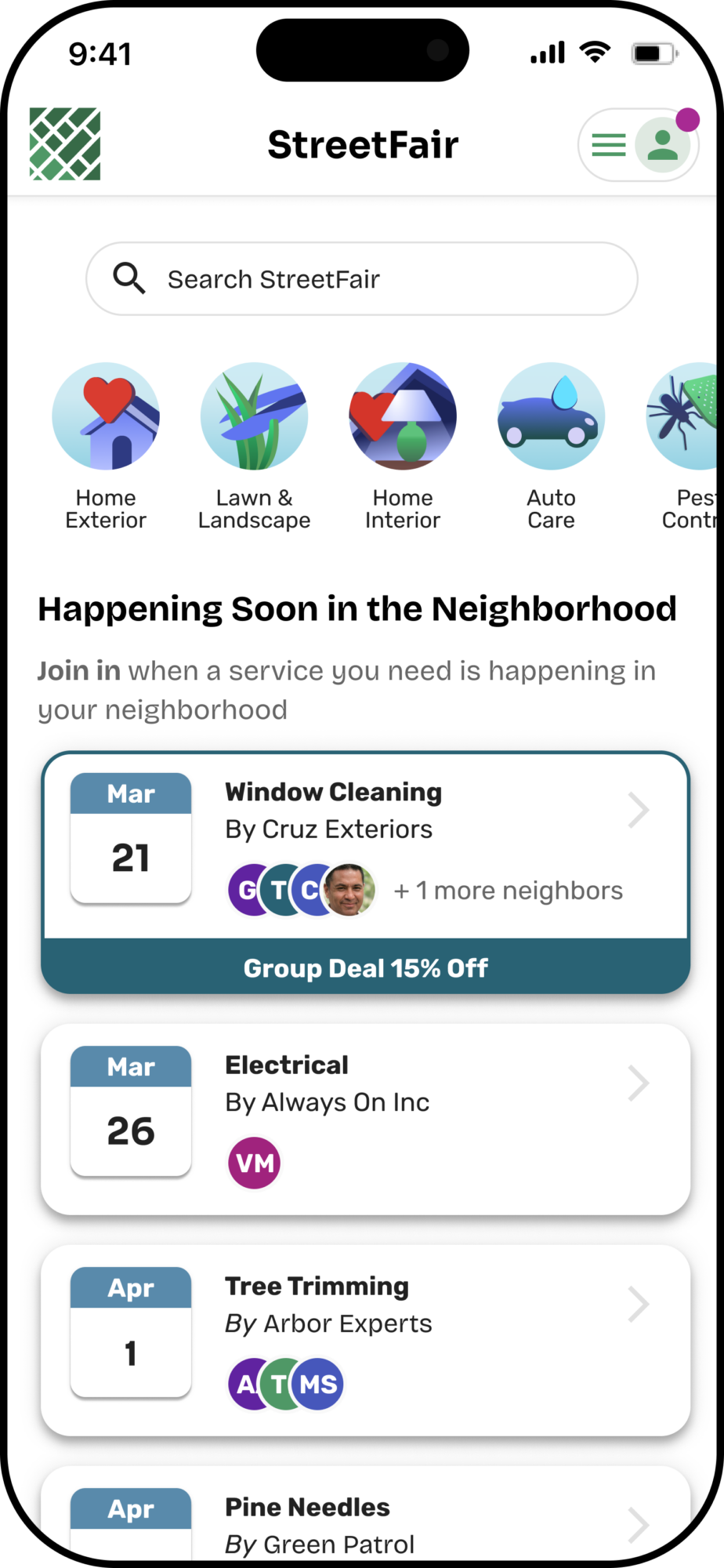Tap the StreetFair logo in header

pyautogui.click(x=65, y=144)
